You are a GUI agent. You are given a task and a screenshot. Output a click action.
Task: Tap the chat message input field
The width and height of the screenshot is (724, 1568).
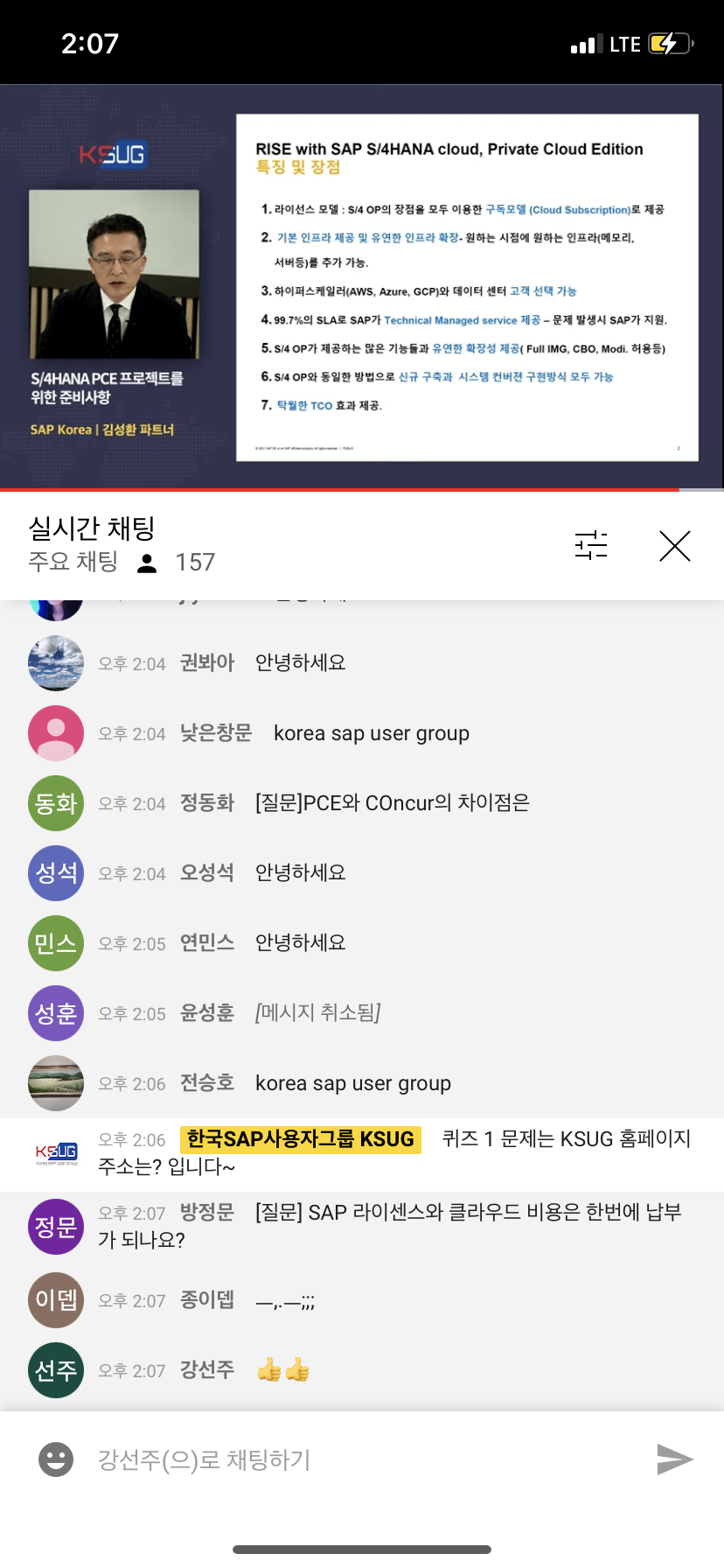click(x=350, y=1459)
